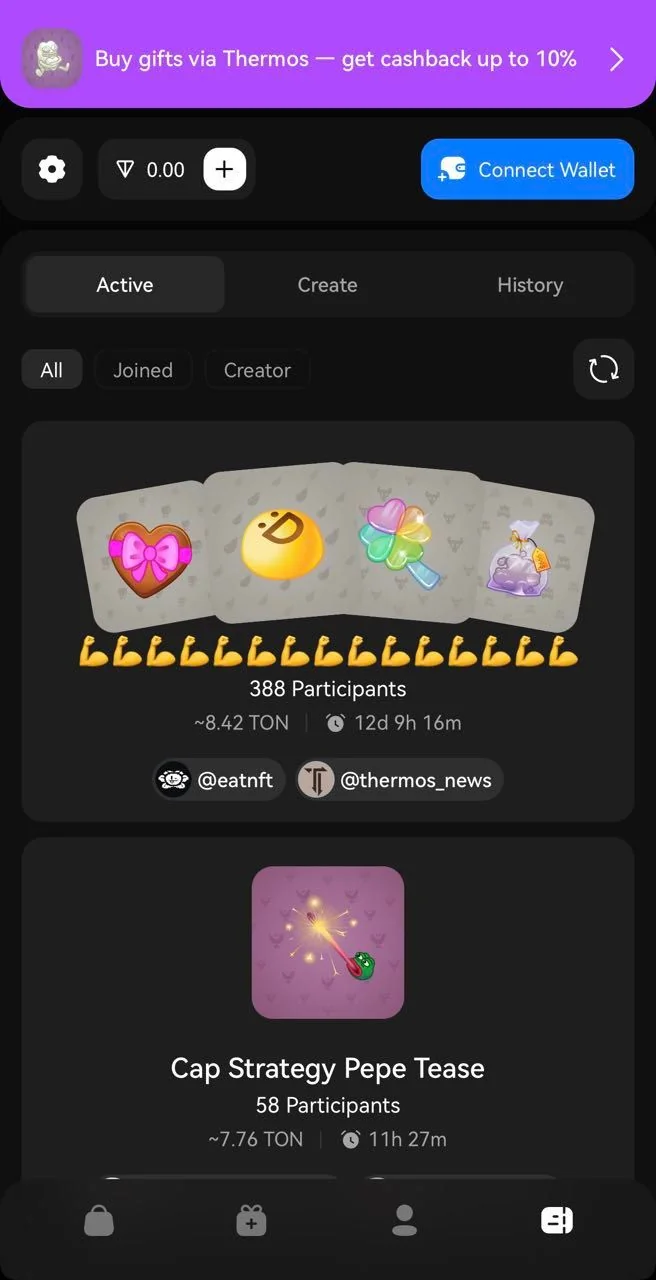The width and height of the screenshot is (656, 1280).
Task: Open the giveaway with 388 Participants
Action: pos(328,621)
